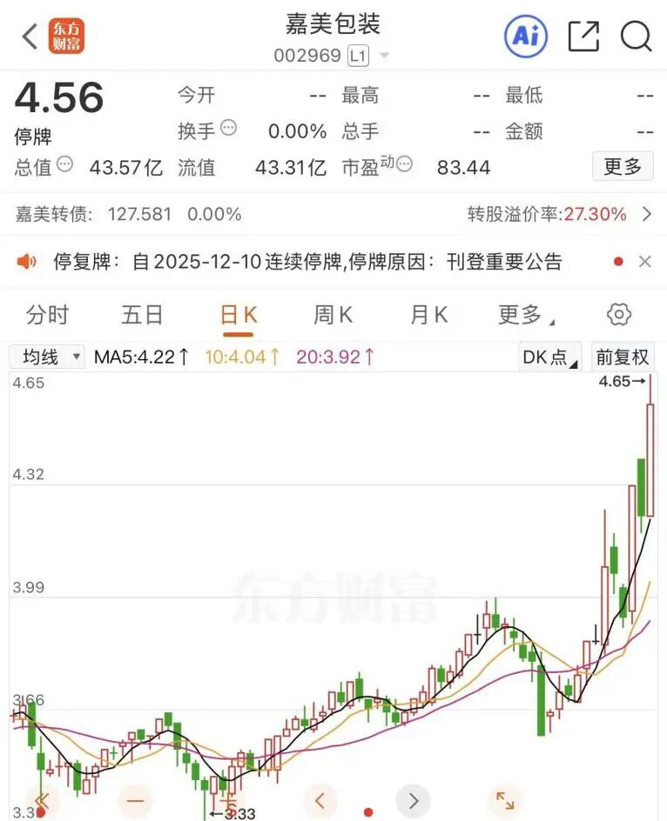Select the 日K chart tab
Screen dimensions: 667x821
[x=239, y=315]
